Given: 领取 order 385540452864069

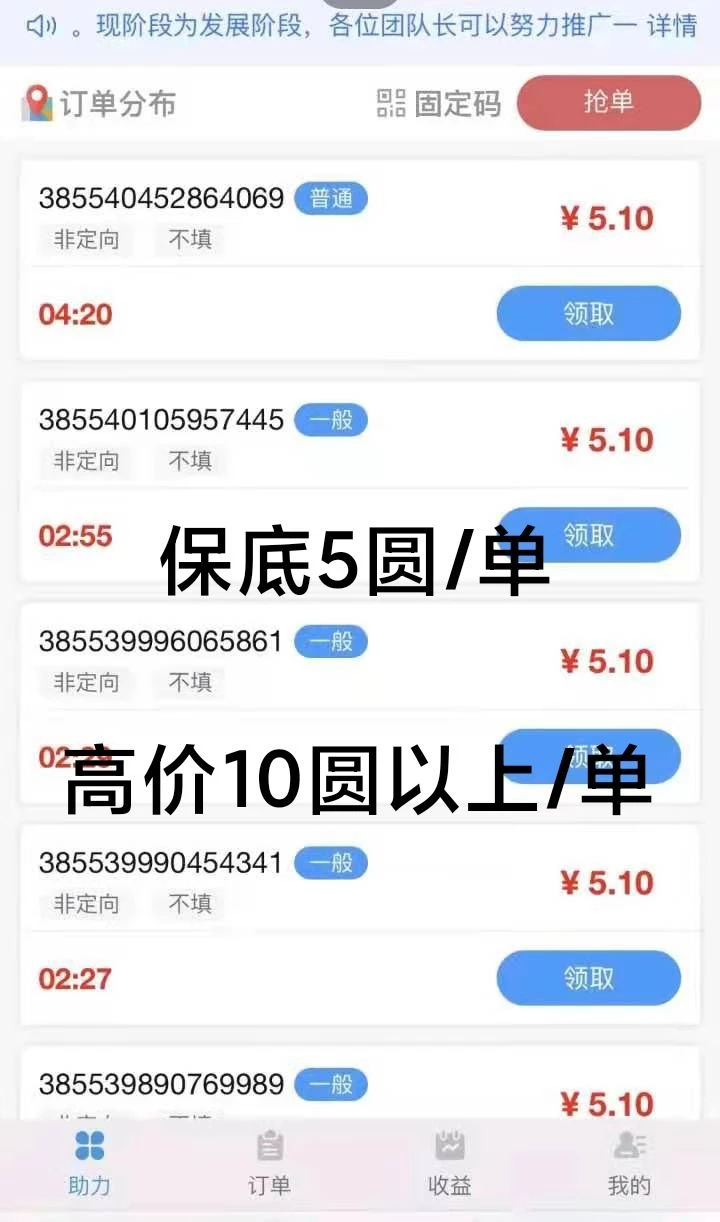Looking at the screenshot, I should (588, 313).
